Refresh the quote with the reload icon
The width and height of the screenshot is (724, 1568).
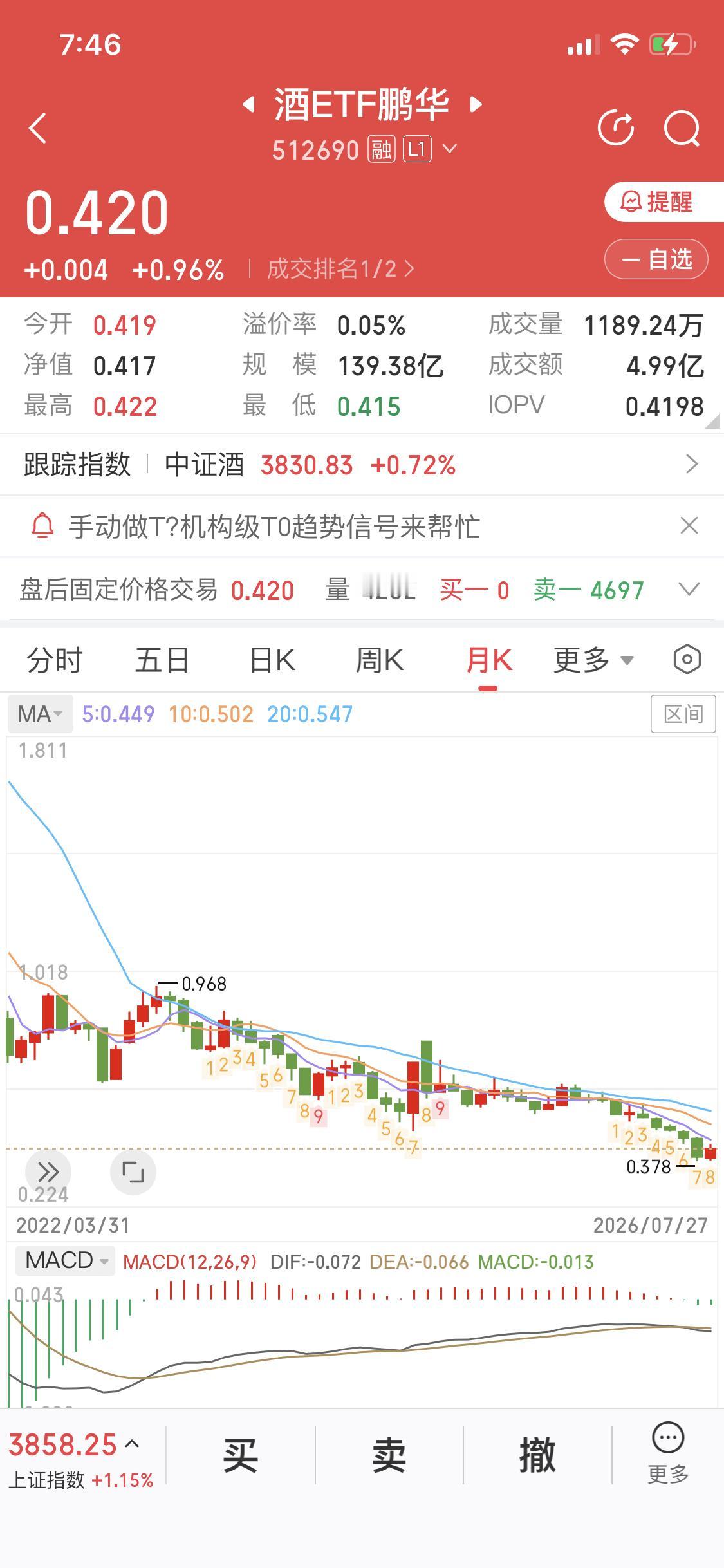pos(616,127)
